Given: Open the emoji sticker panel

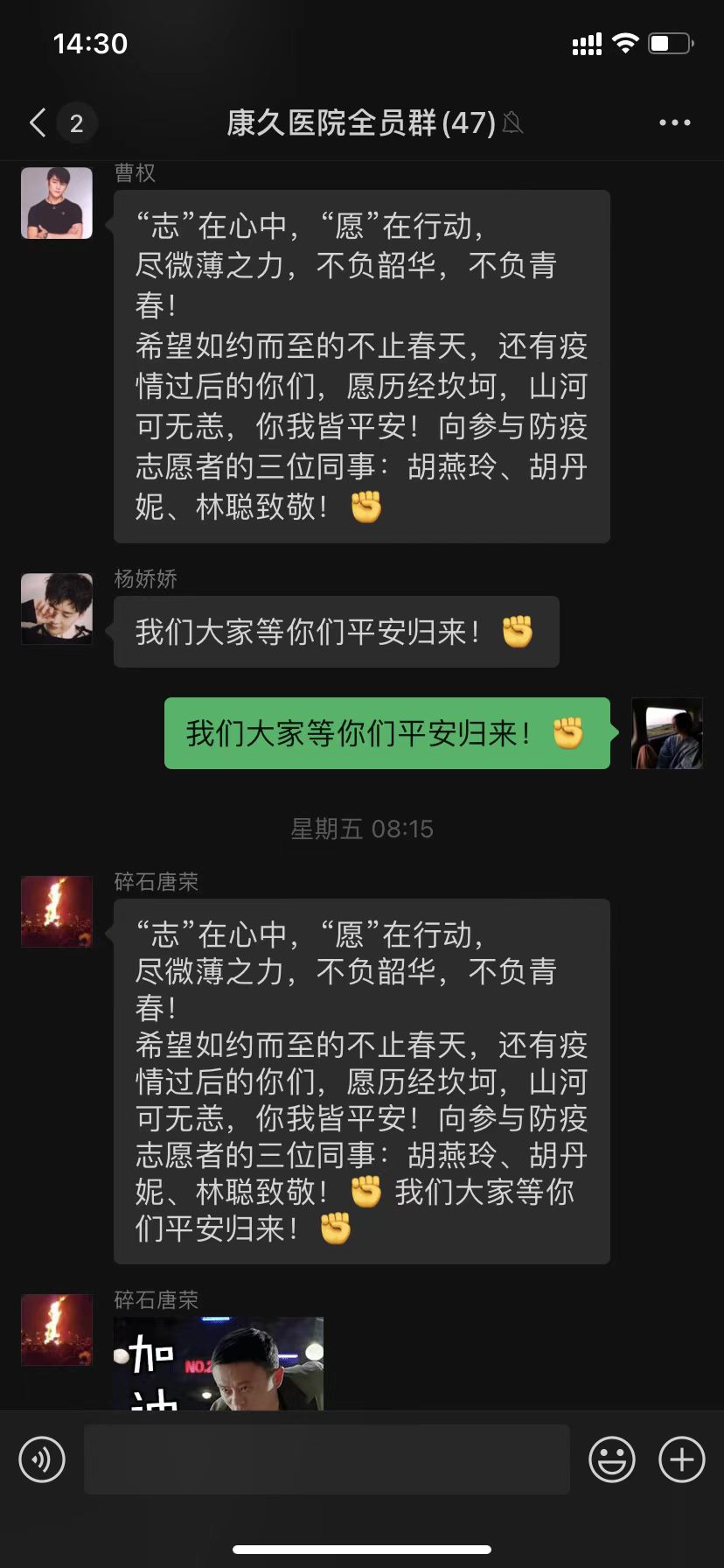Looking at the screenshot, I should point(611,1459).
